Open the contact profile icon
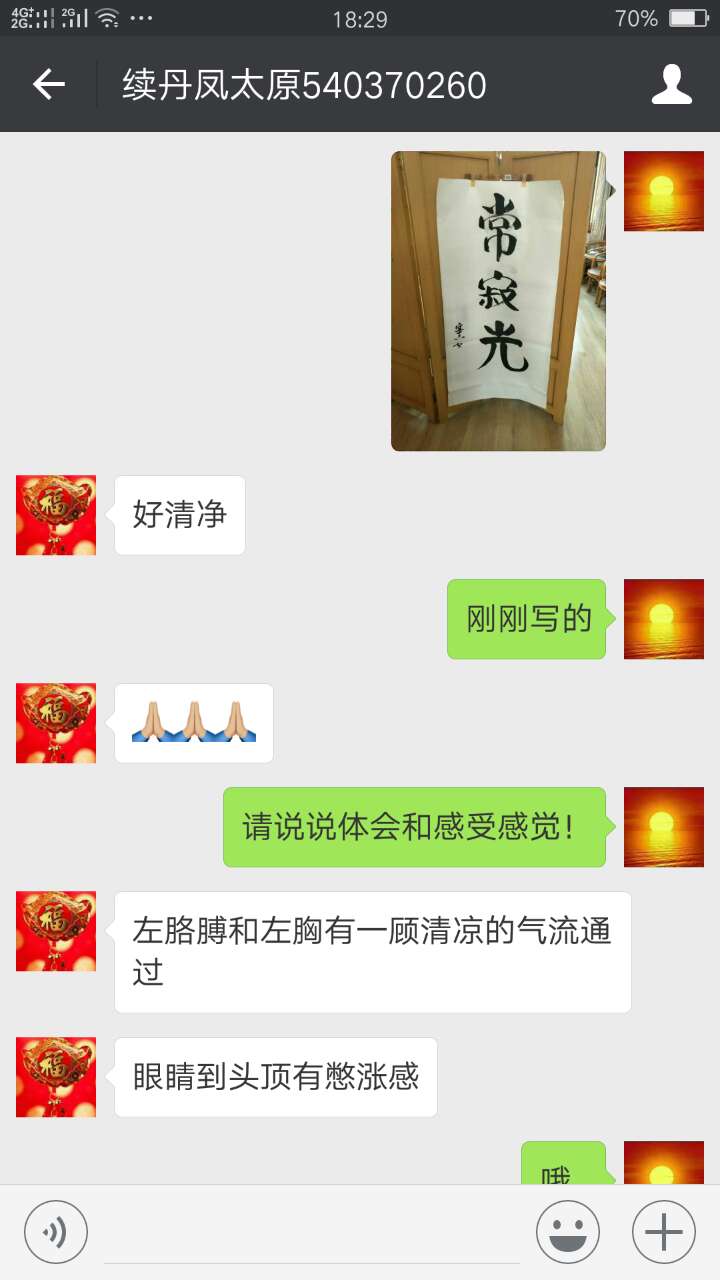Screen dimensions: 720x1280 [671, 85]
